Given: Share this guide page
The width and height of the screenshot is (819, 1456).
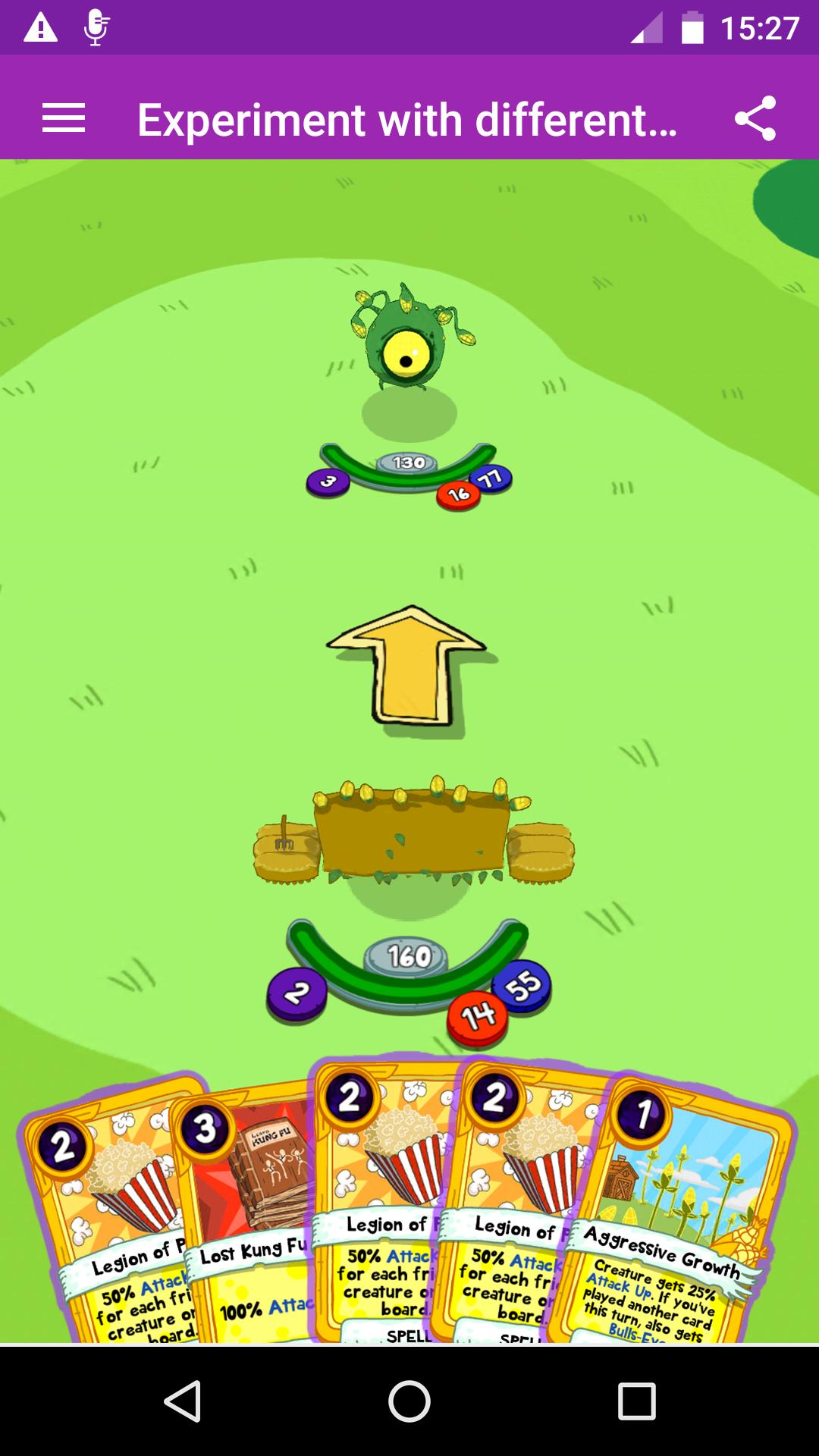Looking at the screenshot, I should (x=755, y=119).
